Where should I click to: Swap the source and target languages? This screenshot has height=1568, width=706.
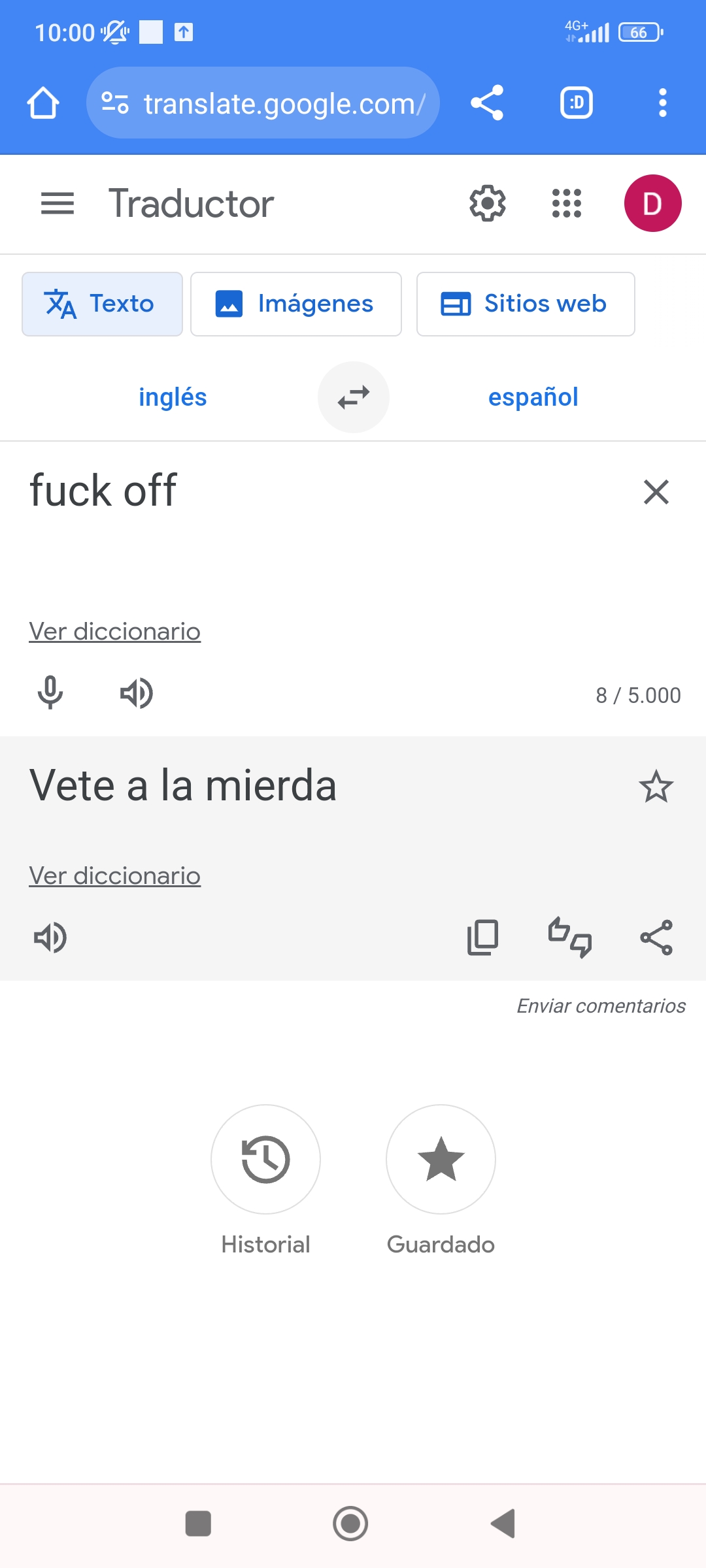[x=354, y=397]
